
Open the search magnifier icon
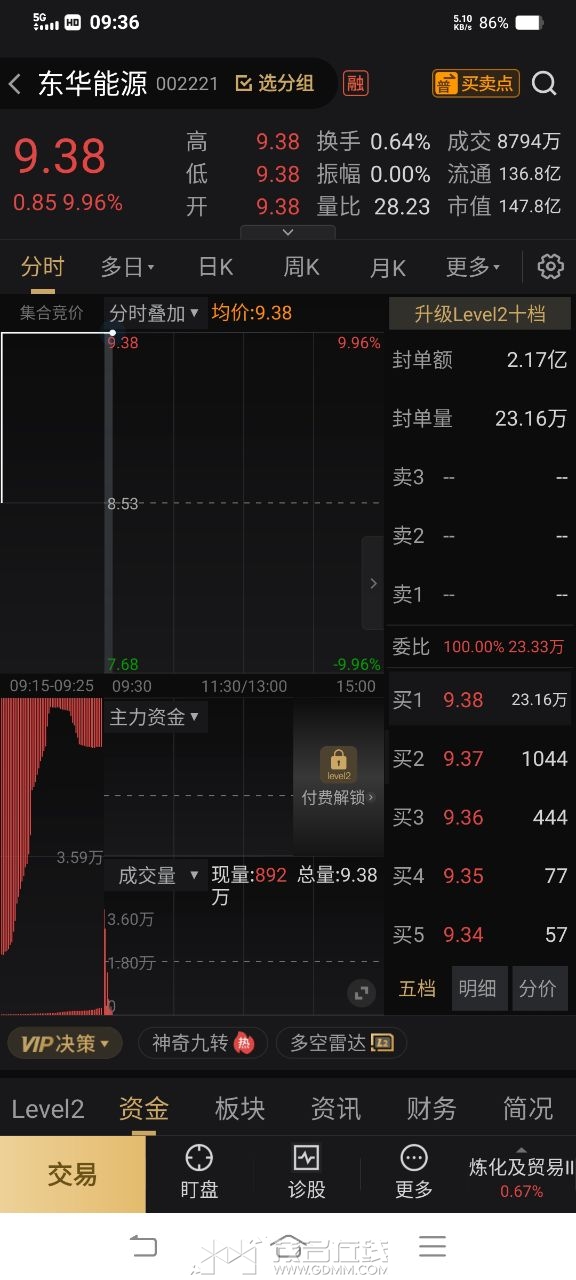pos(544,83)
